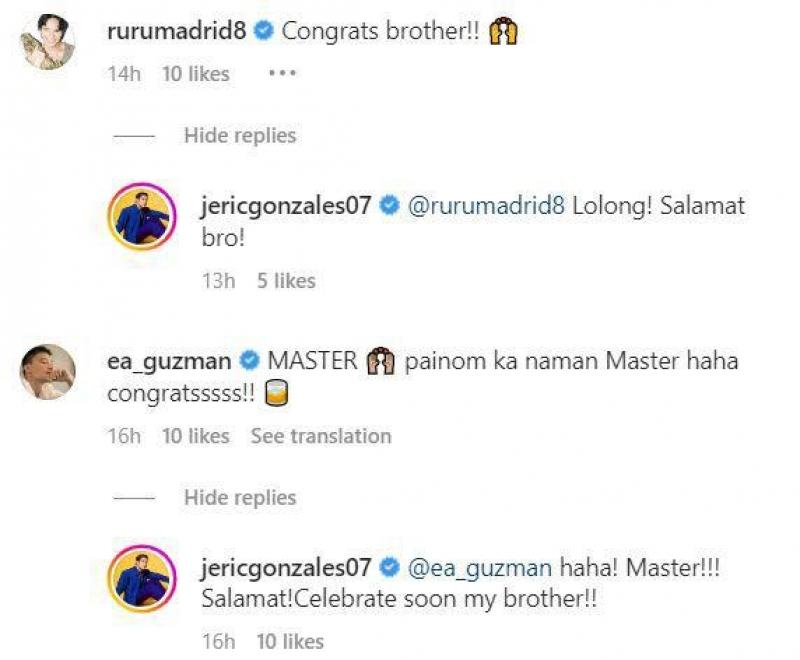This screenshot has height=660, width=800.
Task: Open options menu on rurumadrid8's comment
Action: point(283,73)
